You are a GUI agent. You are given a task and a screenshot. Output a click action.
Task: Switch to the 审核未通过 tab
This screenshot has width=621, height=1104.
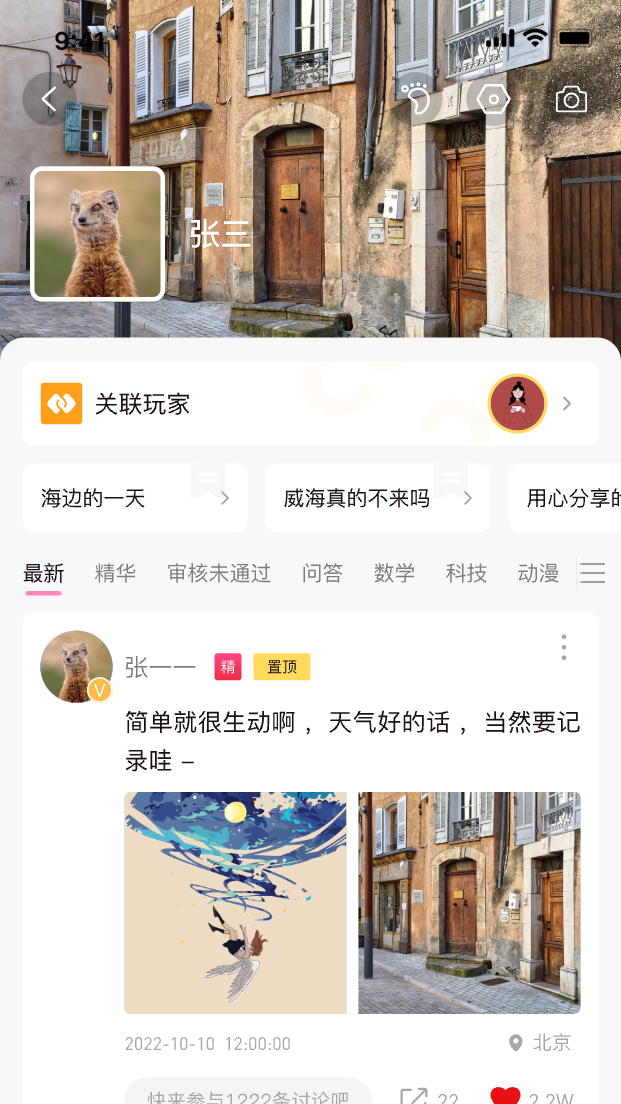pyautogui.click(x=219, y=573)
